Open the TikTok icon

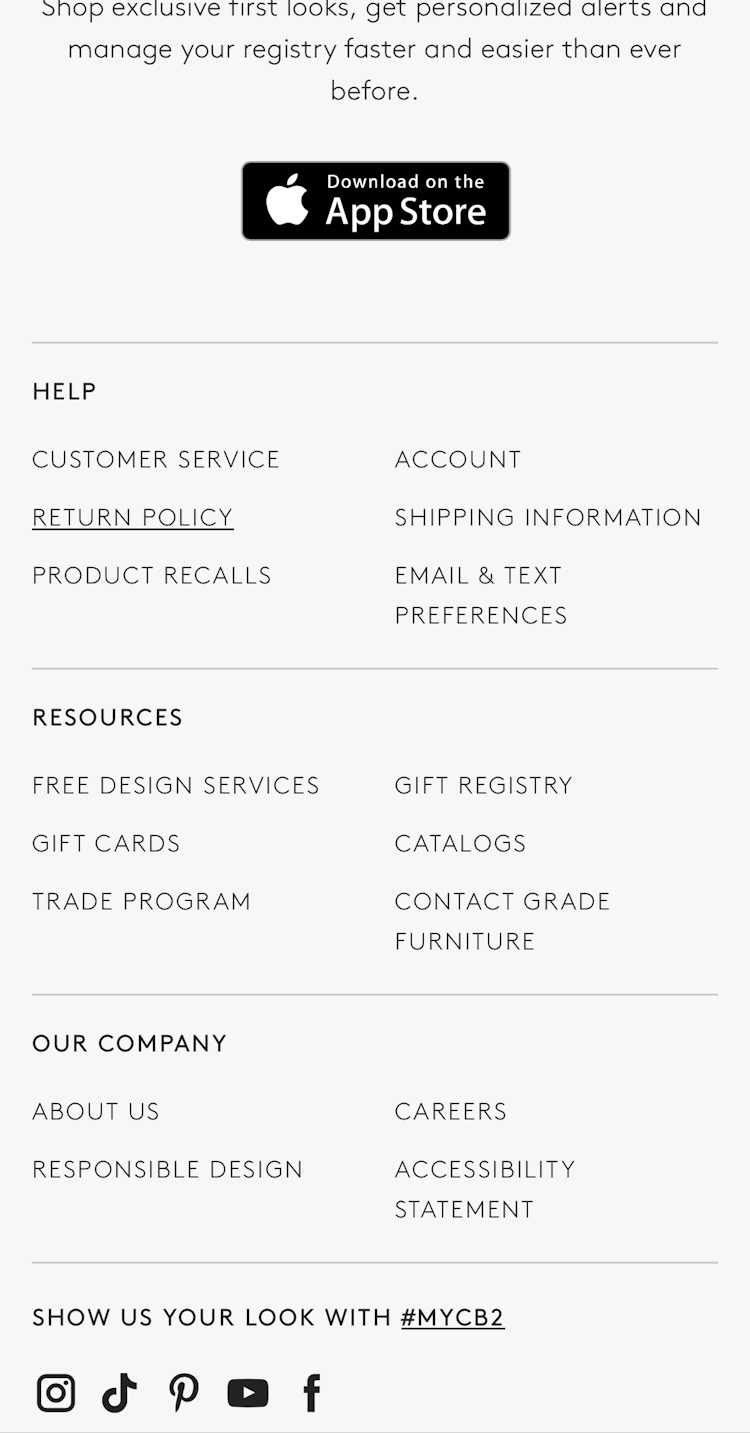click(x=120, y=1393)
